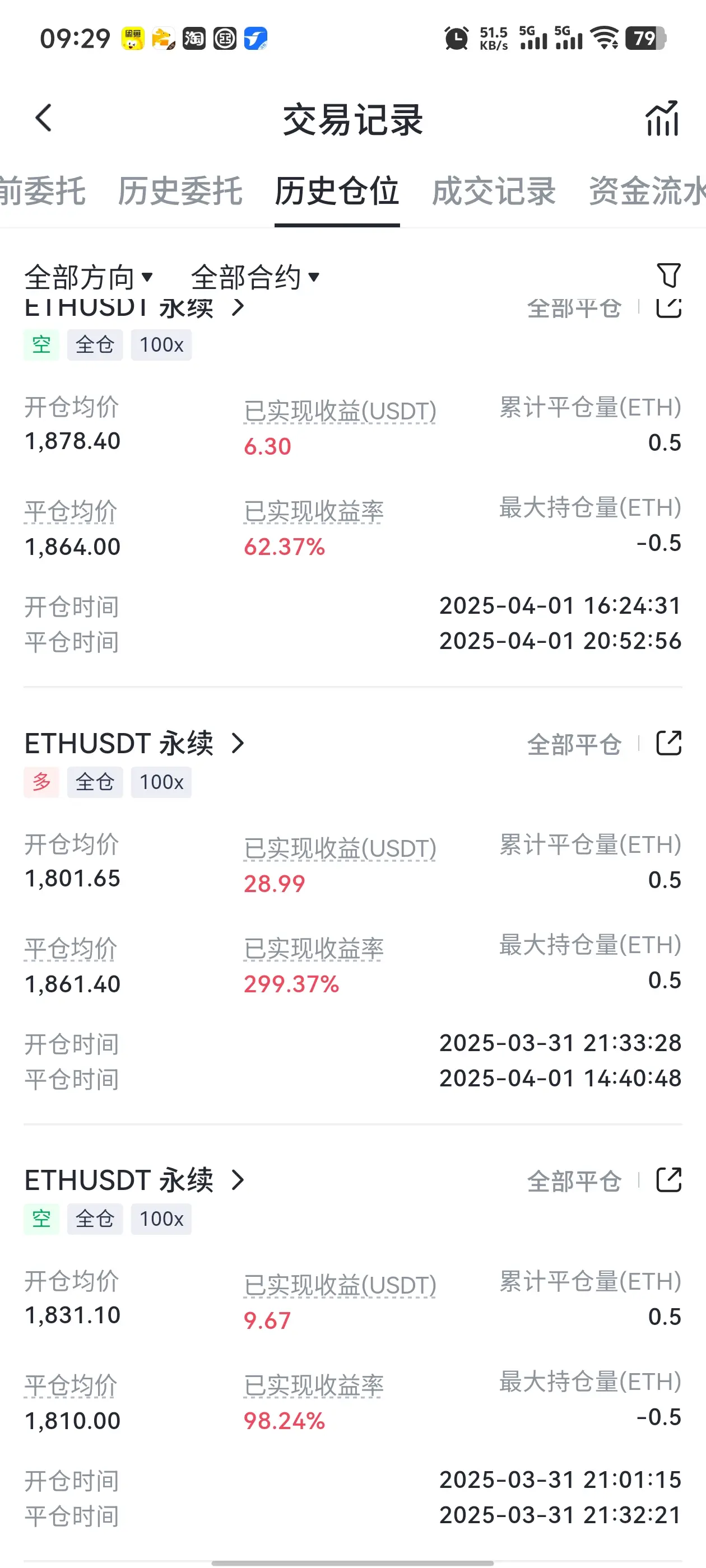Select the 历史仓位 tab

pos(337,191)
